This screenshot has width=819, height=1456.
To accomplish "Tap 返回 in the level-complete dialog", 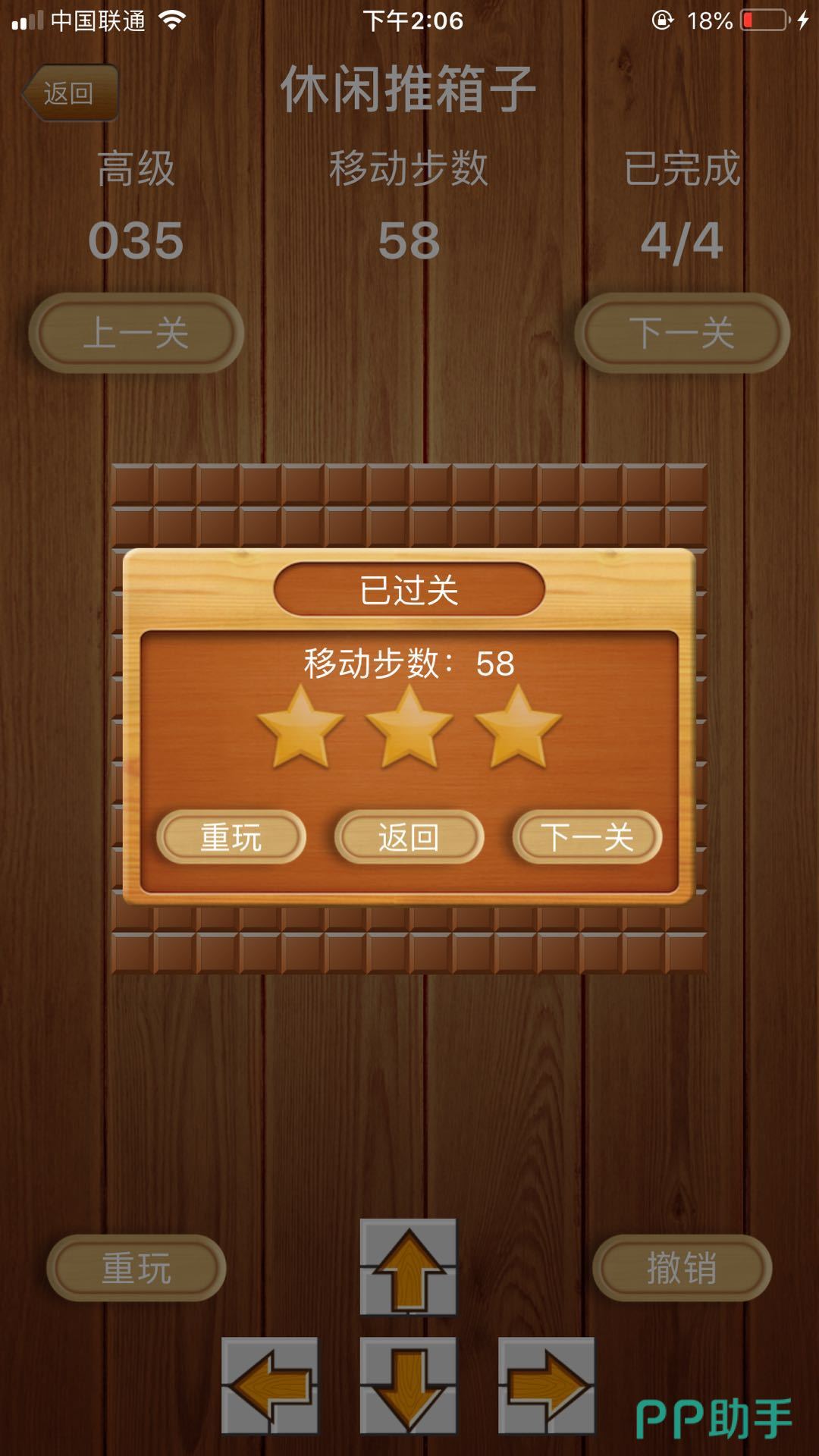I will [409, 837].
